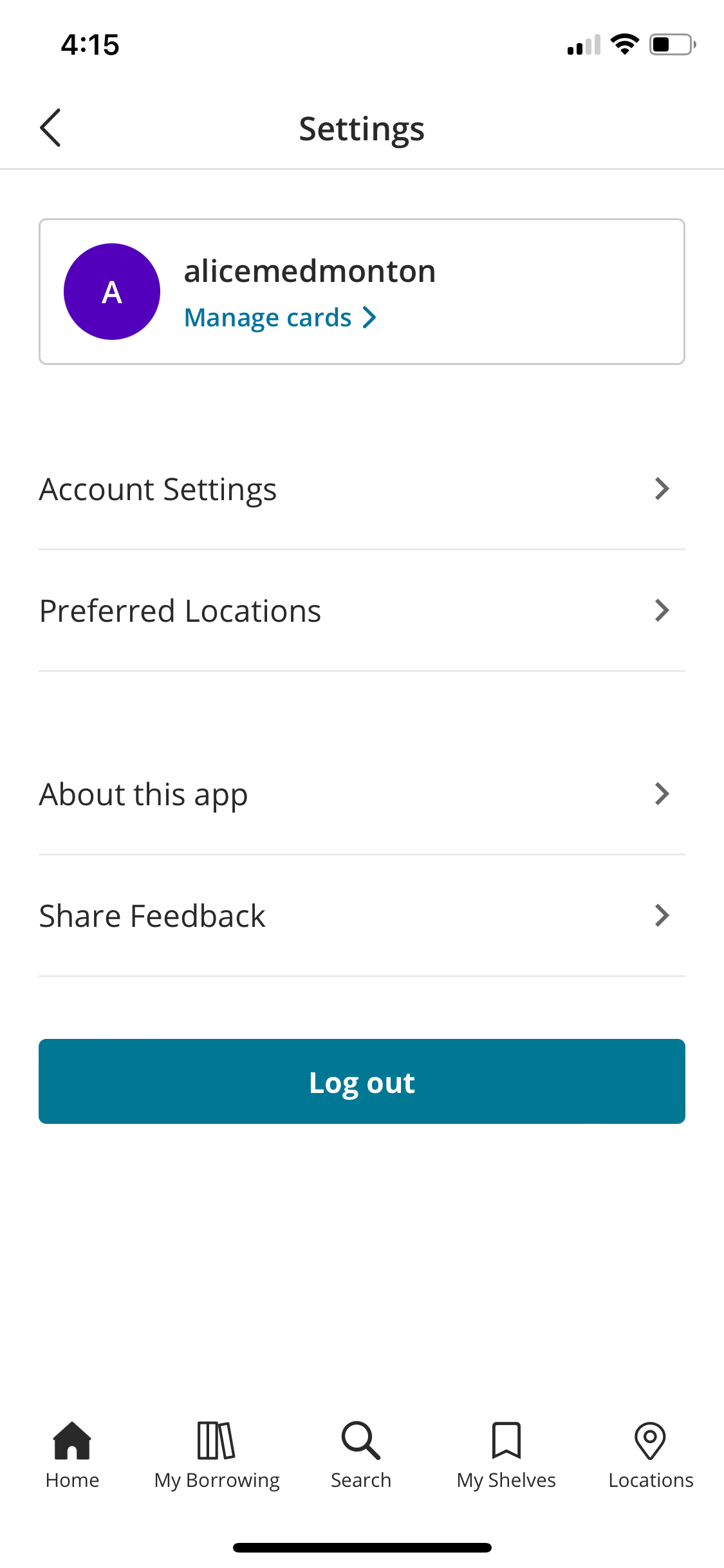Go back using the top-left arrow
This screenshot has width=724, height=1568.
coord(50,127)
